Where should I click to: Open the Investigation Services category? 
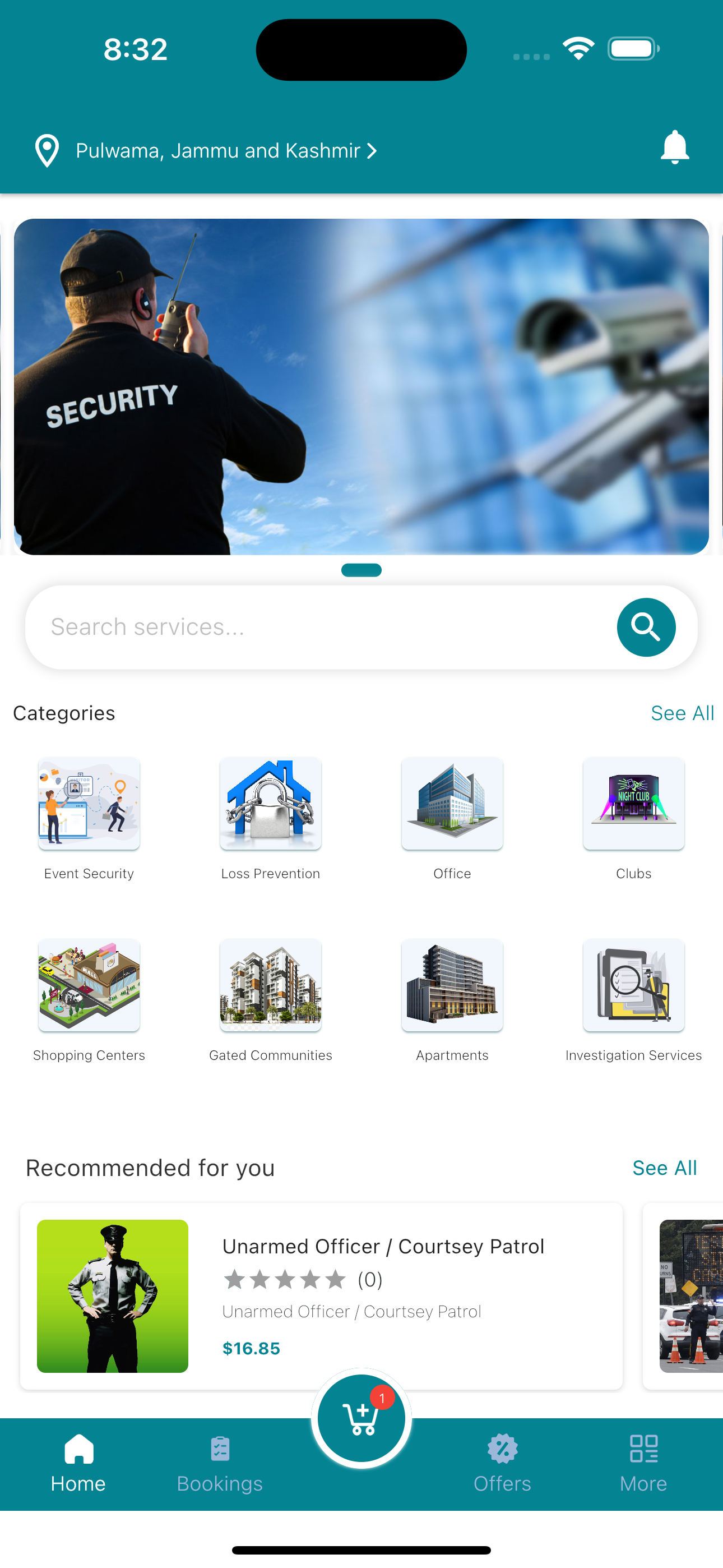tap(633, 985)
